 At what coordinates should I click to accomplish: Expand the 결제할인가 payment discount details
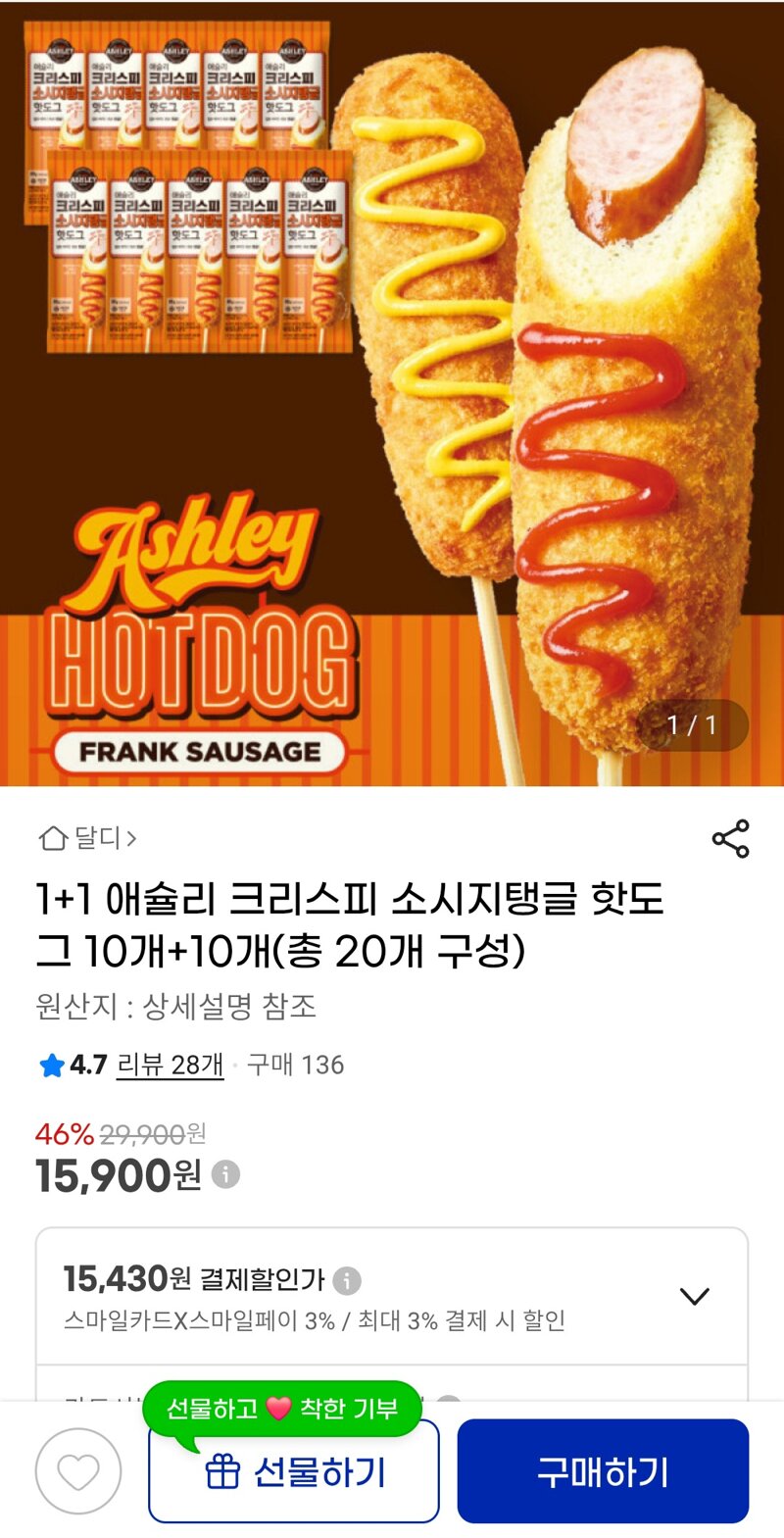pyautogui.click(x=694, y=1297)
